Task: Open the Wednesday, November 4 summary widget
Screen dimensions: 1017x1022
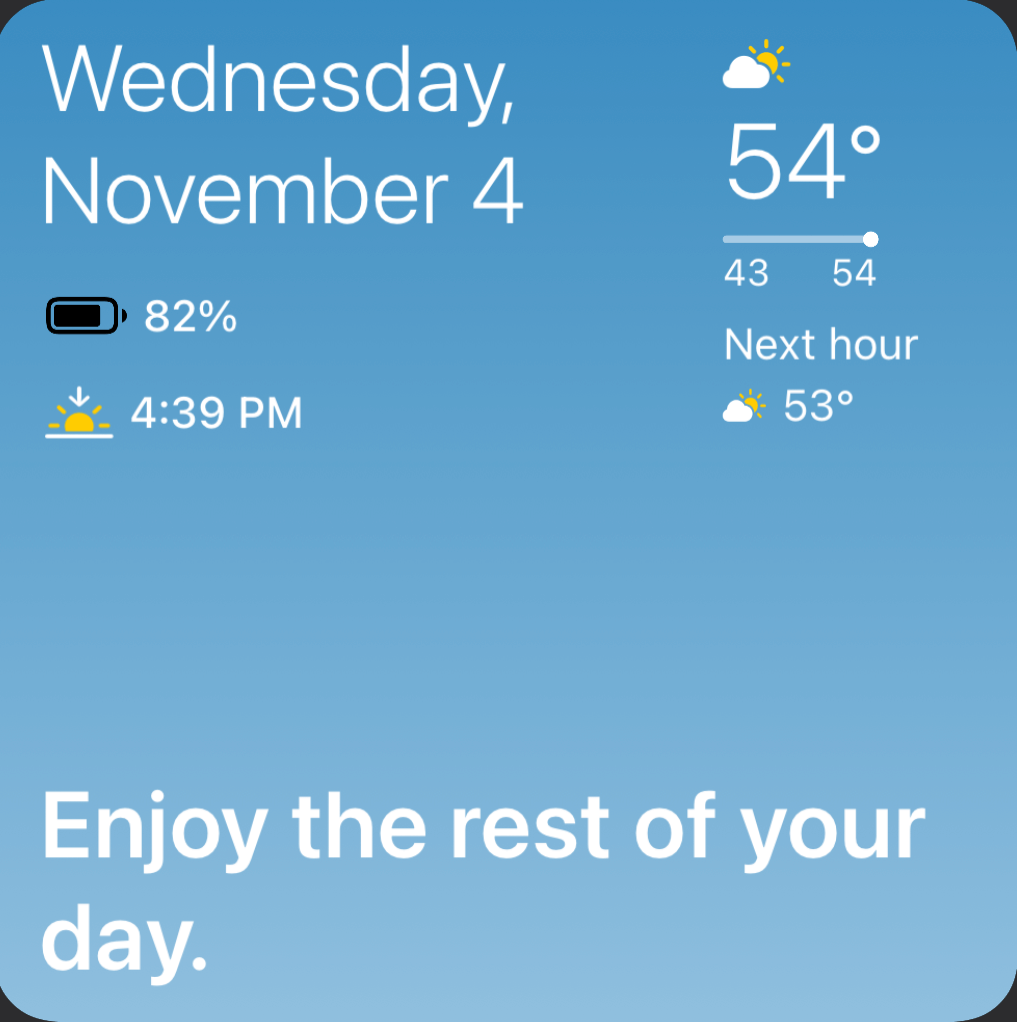Action: coord(508,511)
